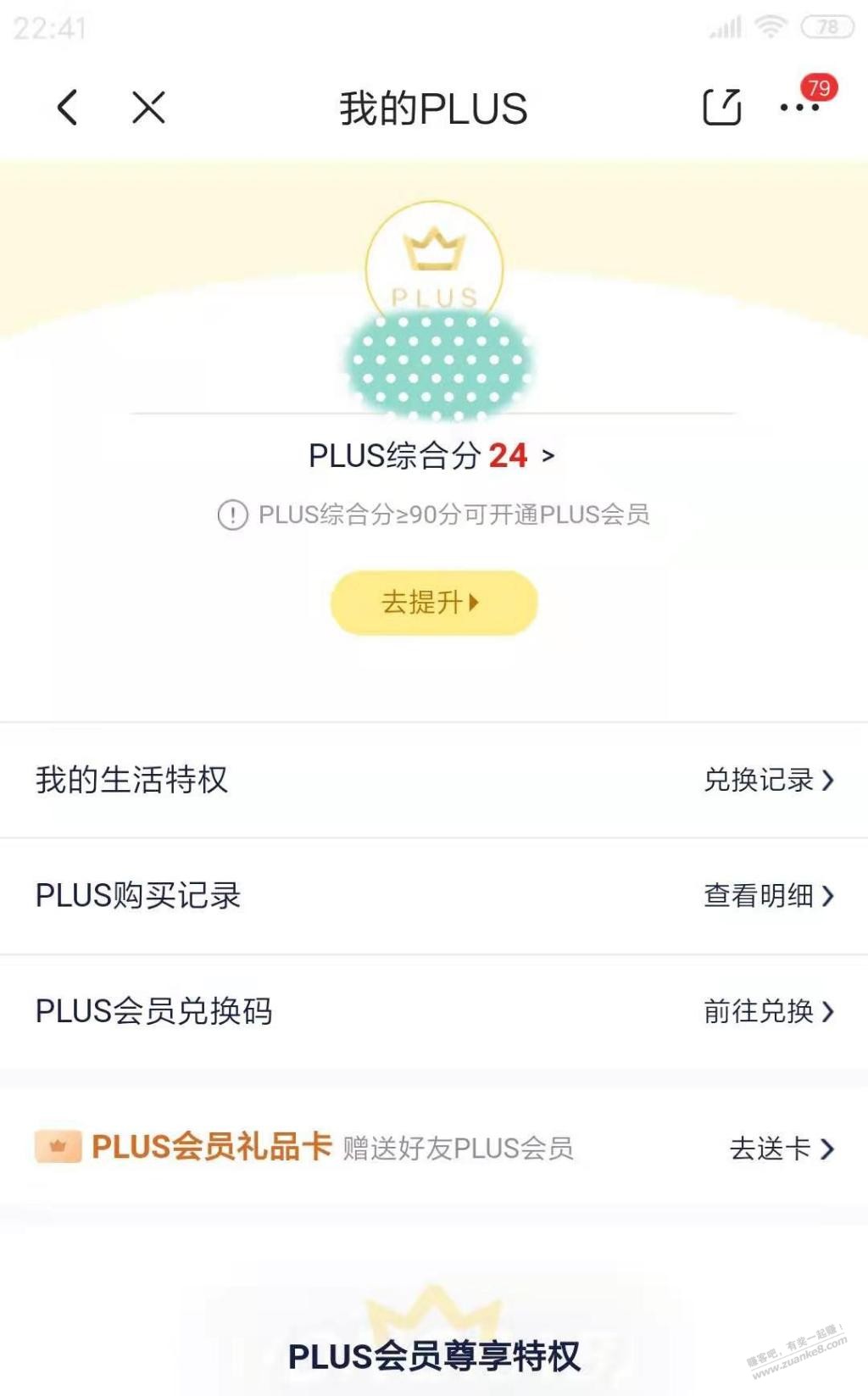Open 去送卡 for PLUS会员礼品卡

coord(781,1149)
